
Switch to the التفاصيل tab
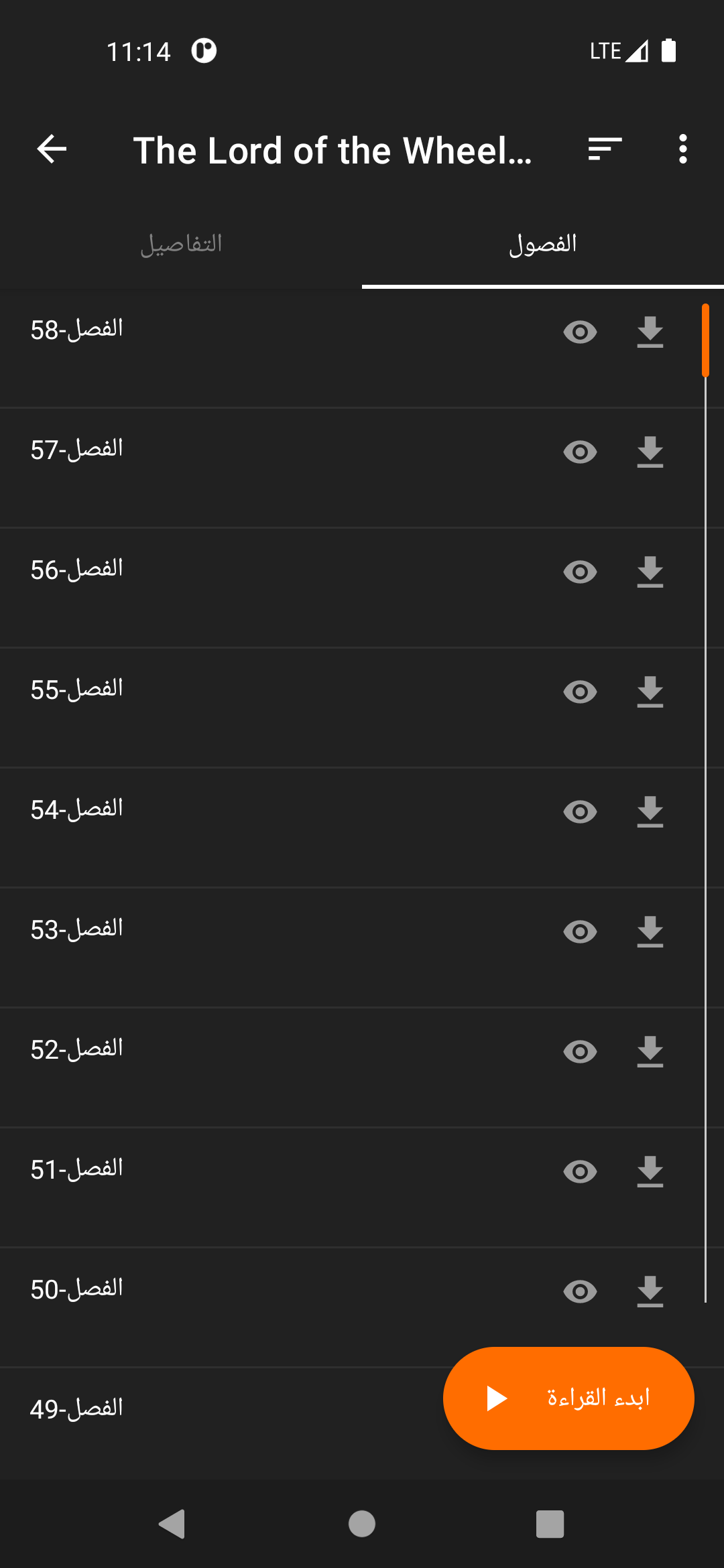point(181,244)
